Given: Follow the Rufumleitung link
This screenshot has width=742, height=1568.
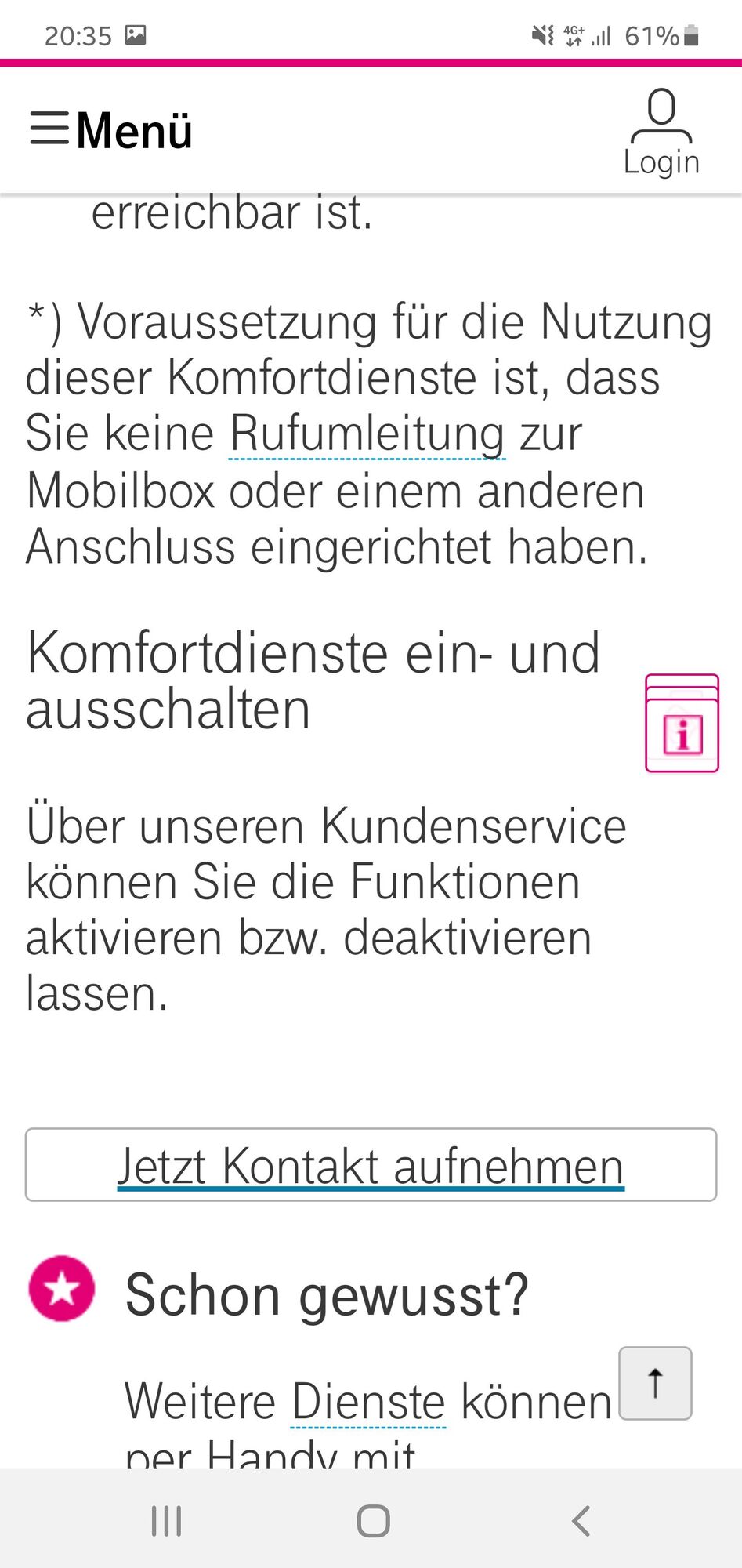Looking at the screenshot, I should tap(367, 434).
